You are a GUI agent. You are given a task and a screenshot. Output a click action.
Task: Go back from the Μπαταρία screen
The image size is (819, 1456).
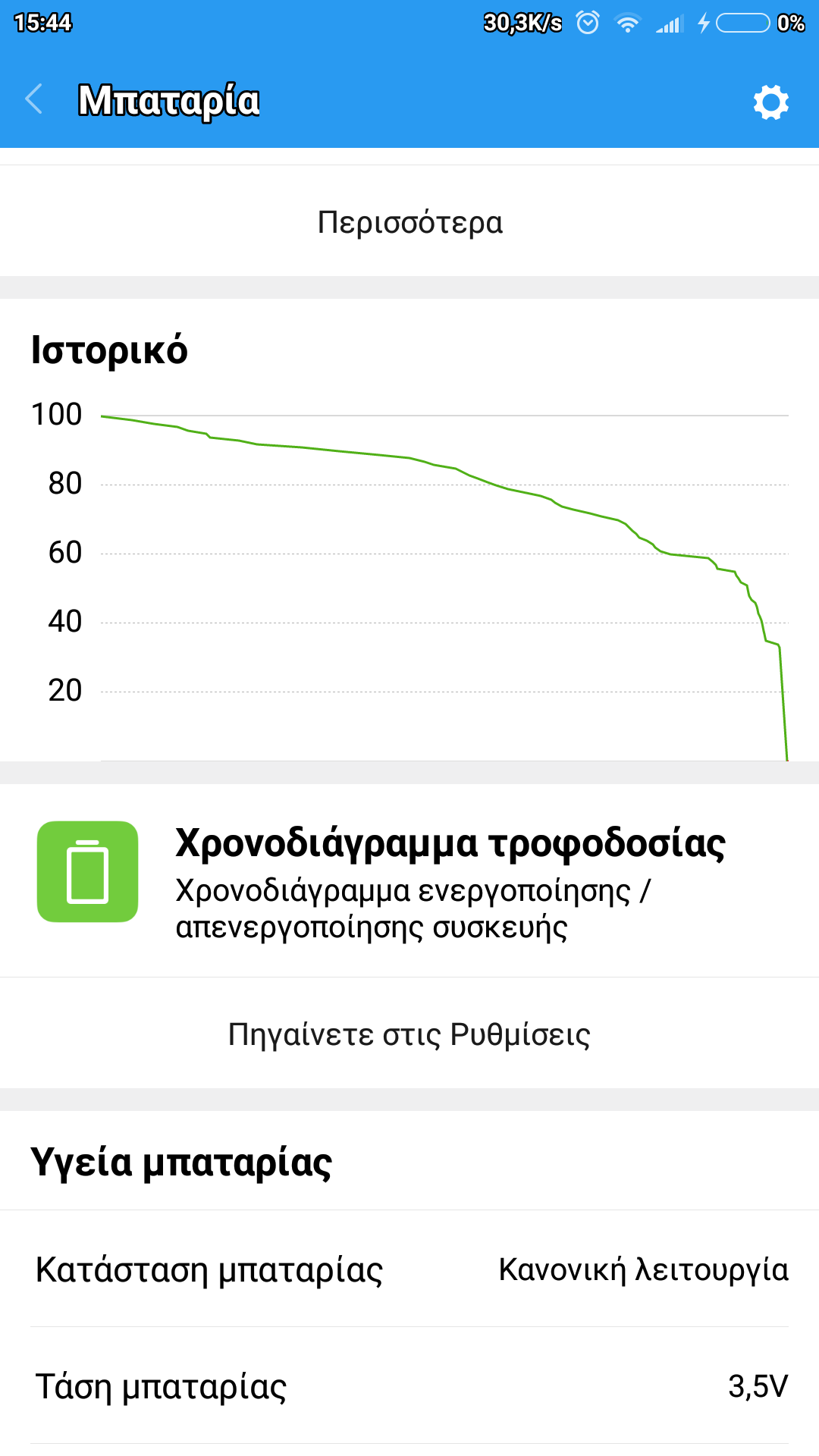34,99
